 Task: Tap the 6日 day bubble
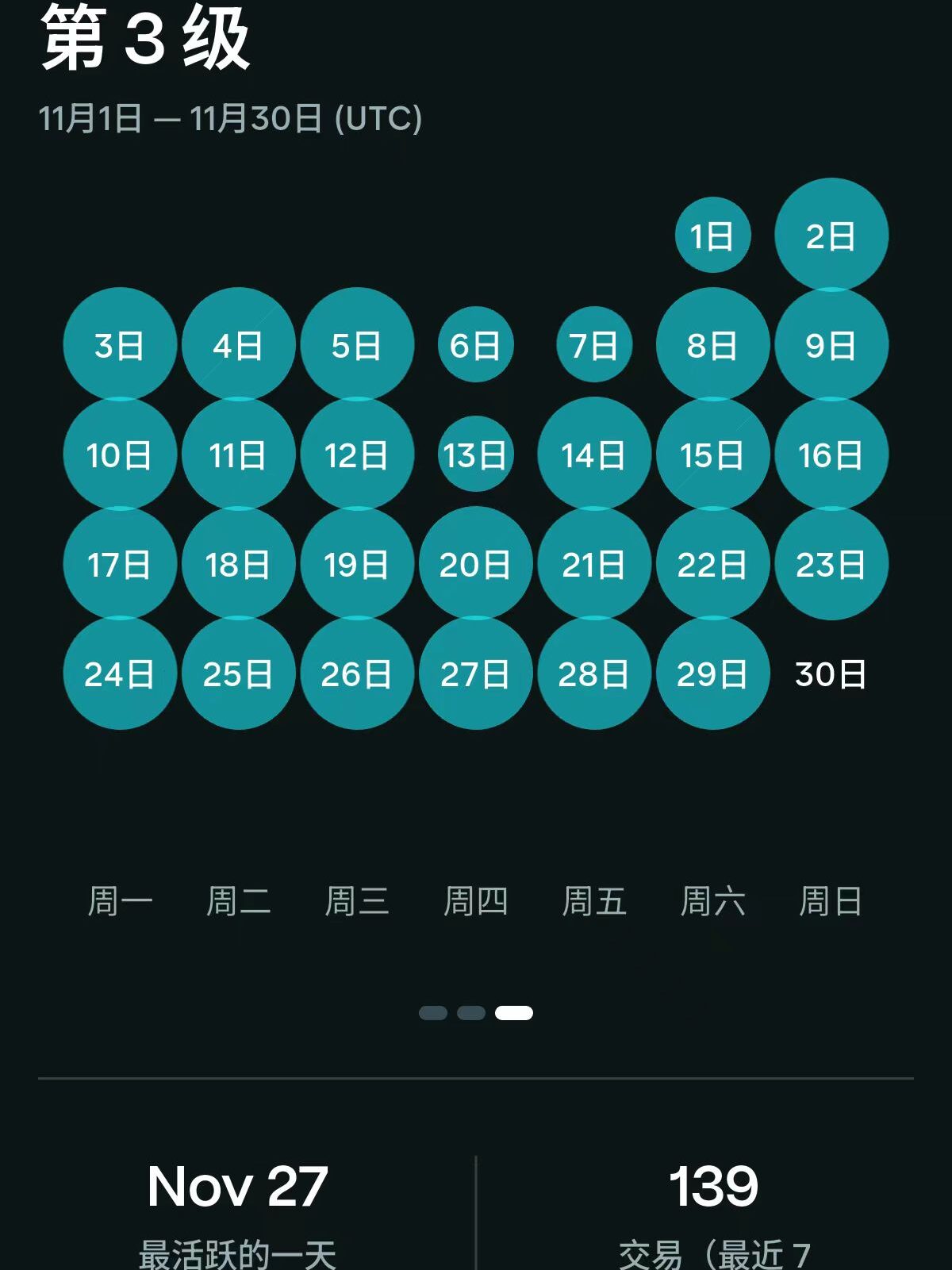pyautogui.click(x=475, y=345)
